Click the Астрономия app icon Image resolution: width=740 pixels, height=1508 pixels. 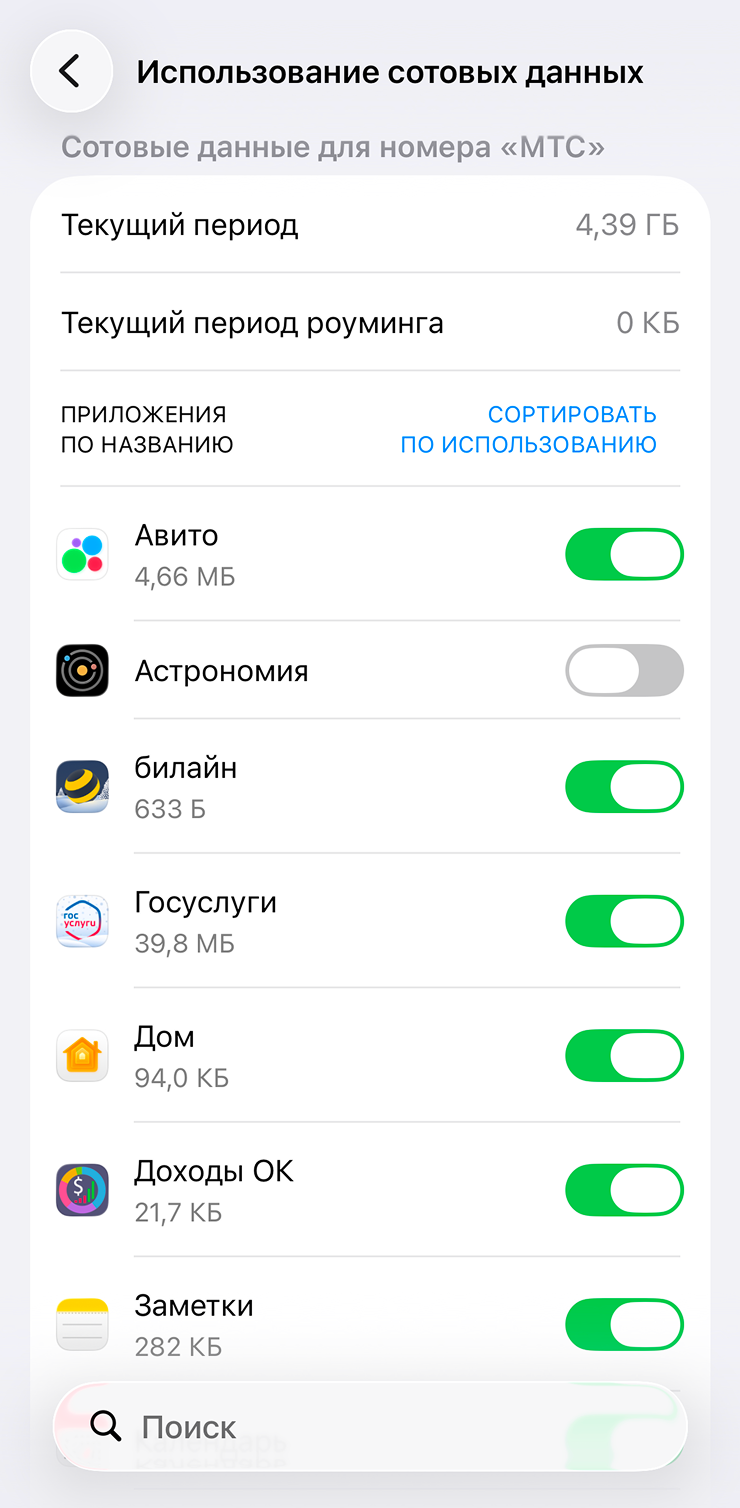coord(82,670)
